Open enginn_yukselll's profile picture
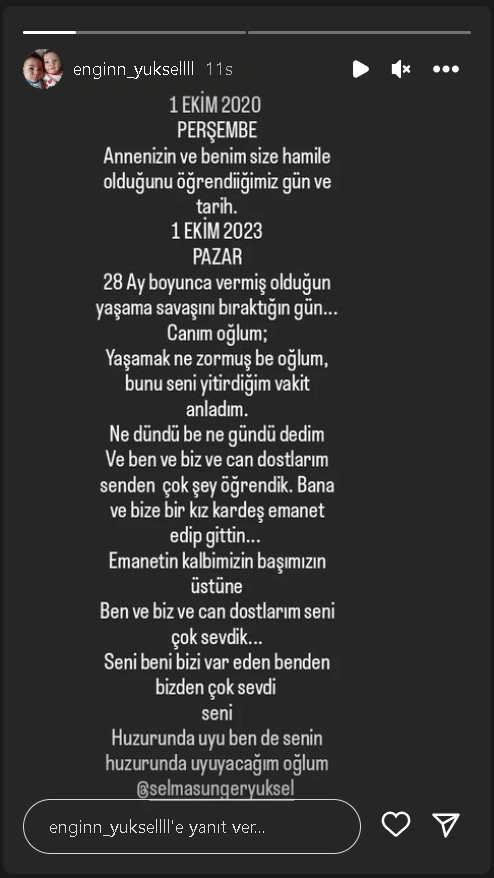 click(43, 69)
